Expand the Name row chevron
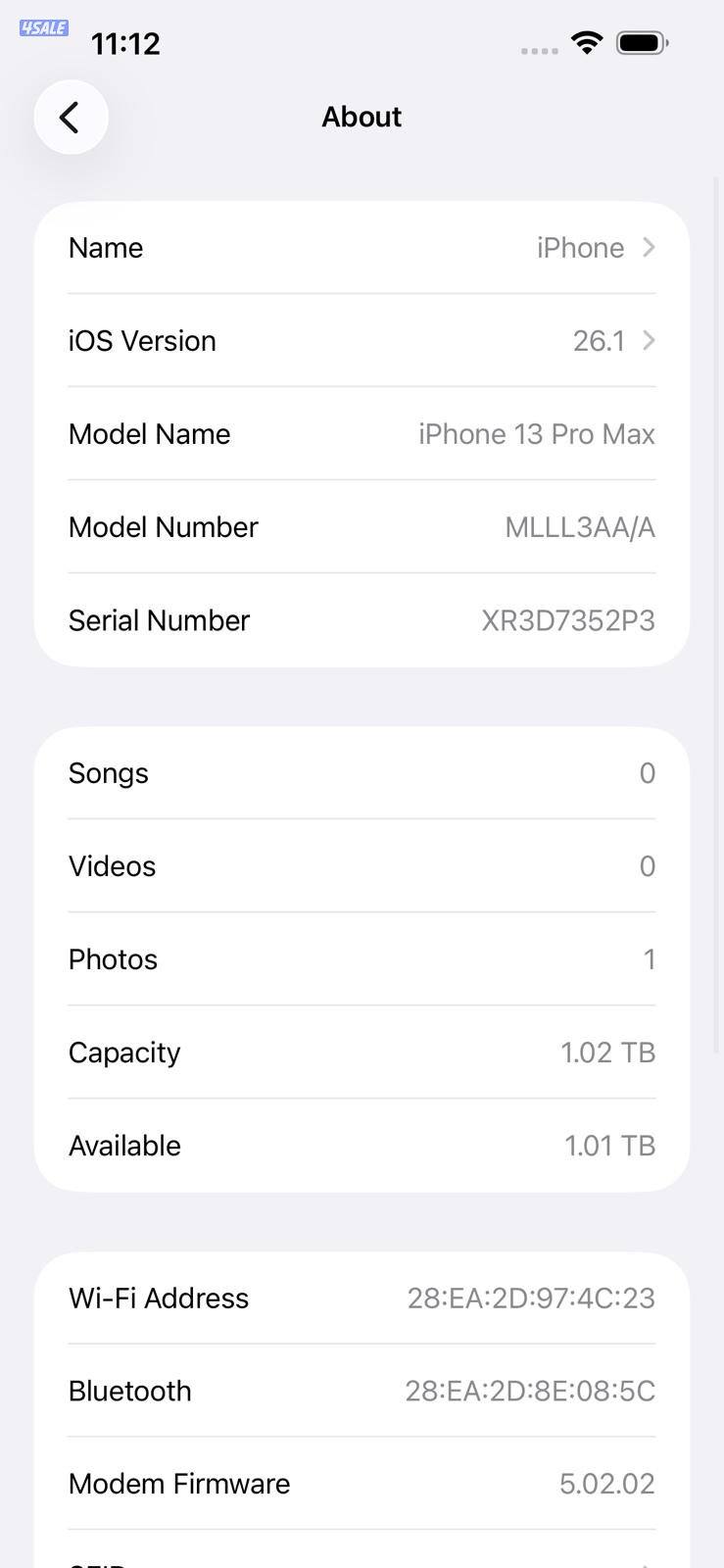 [x=648, y=248]
